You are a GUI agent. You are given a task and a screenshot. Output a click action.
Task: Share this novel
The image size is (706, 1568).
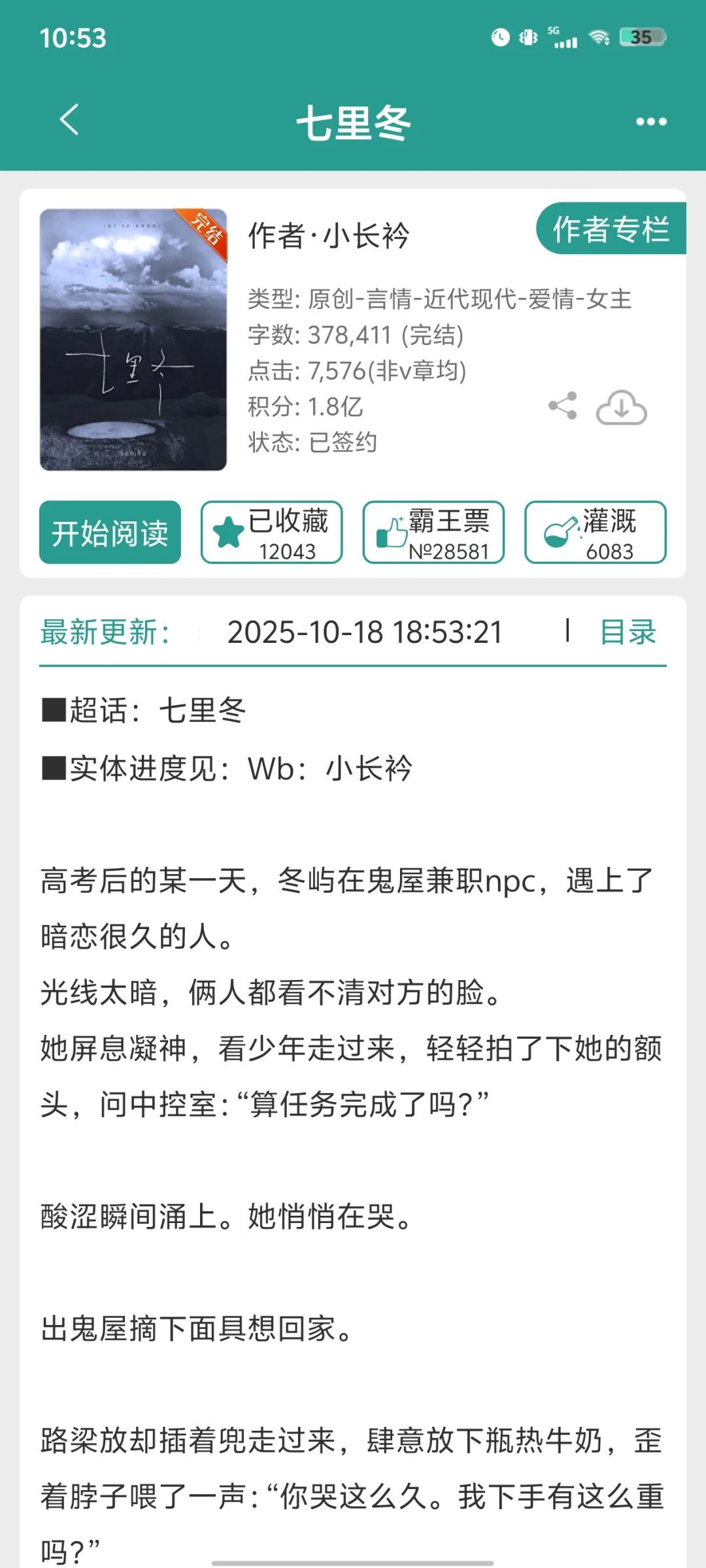coord(563,406)
